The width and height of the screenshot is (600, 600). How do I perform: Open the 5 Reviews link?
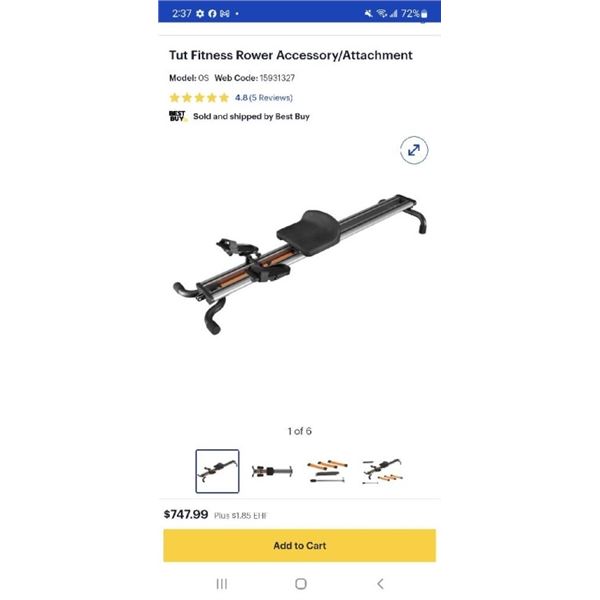click(x=270, y=98)
